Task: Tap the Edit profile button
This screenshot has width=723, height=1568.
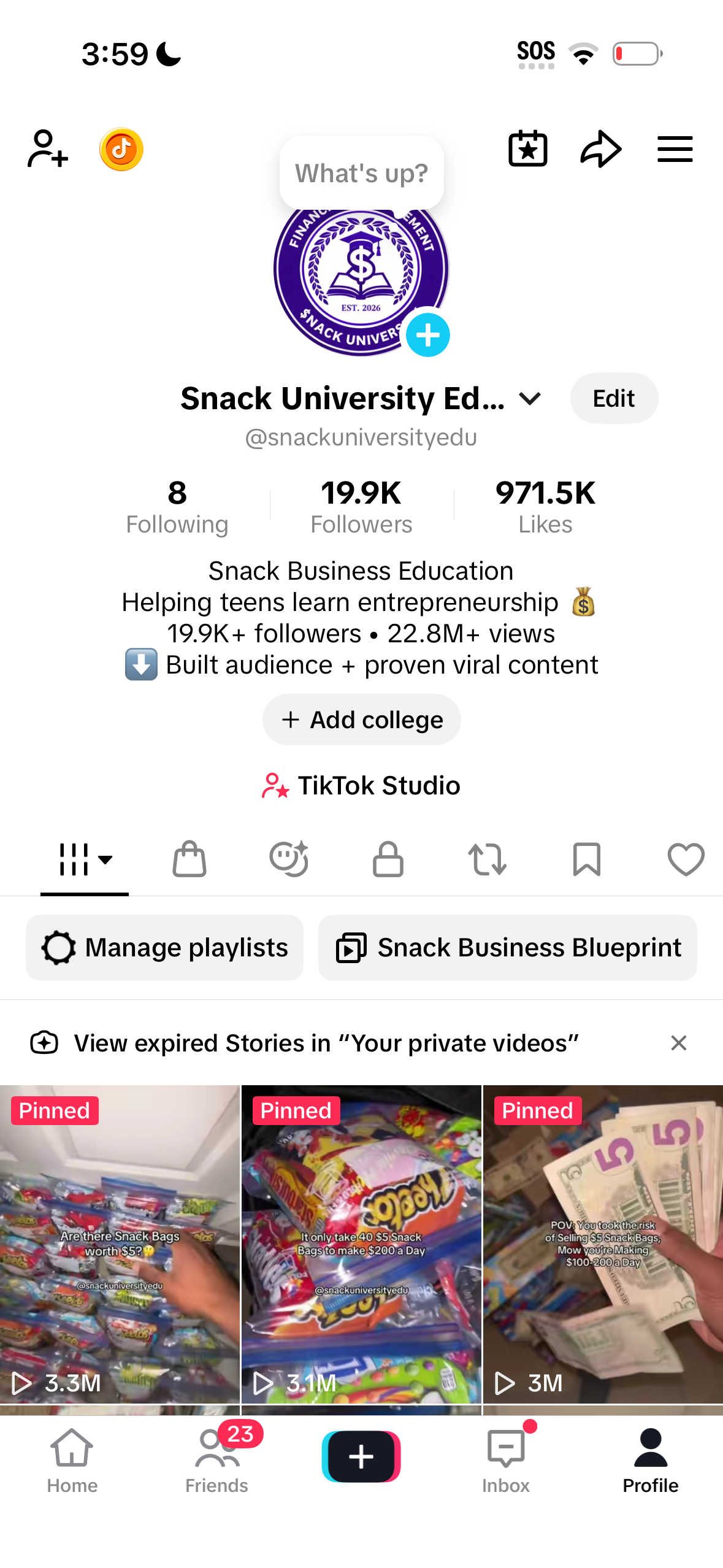Action: click(x=614, y=399)
